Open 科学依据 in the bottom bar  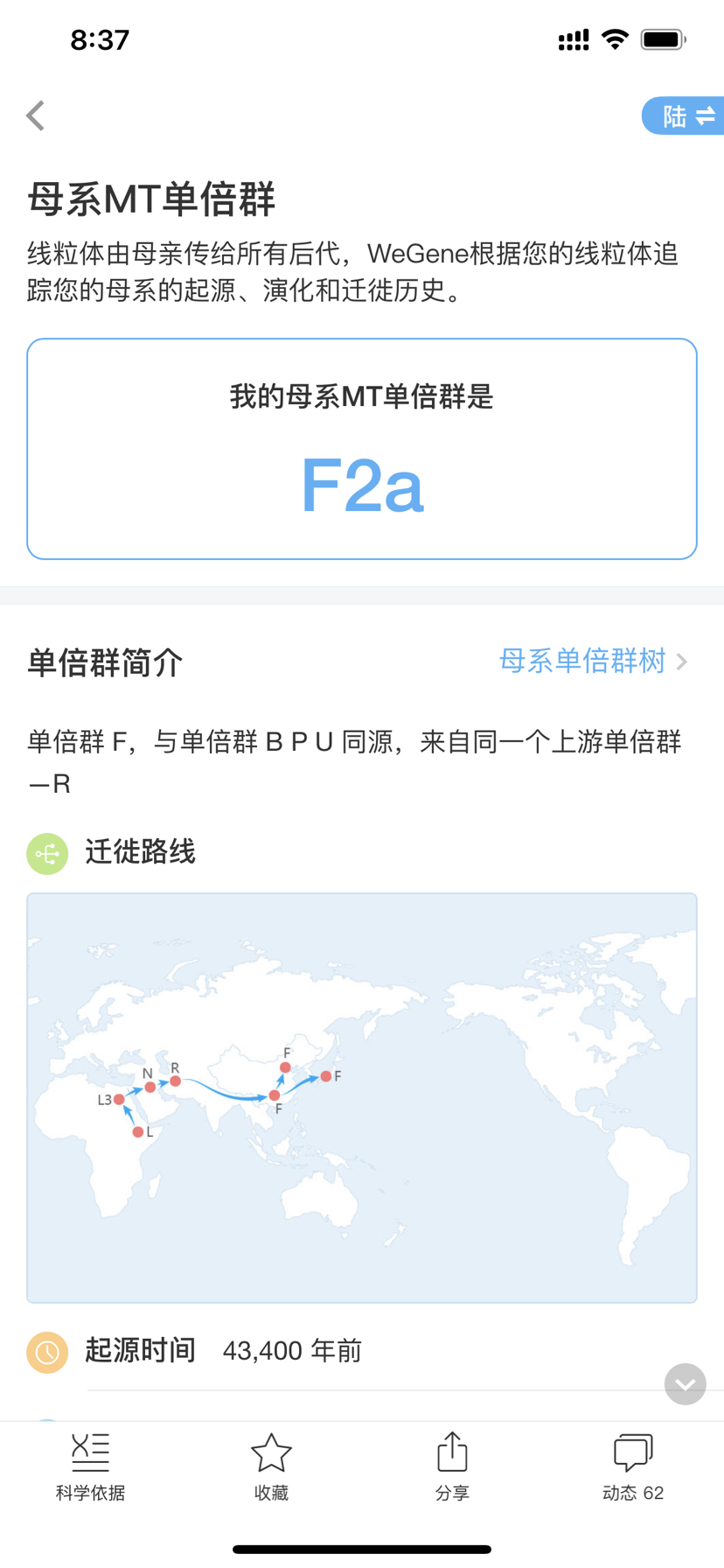[91, 1468]
